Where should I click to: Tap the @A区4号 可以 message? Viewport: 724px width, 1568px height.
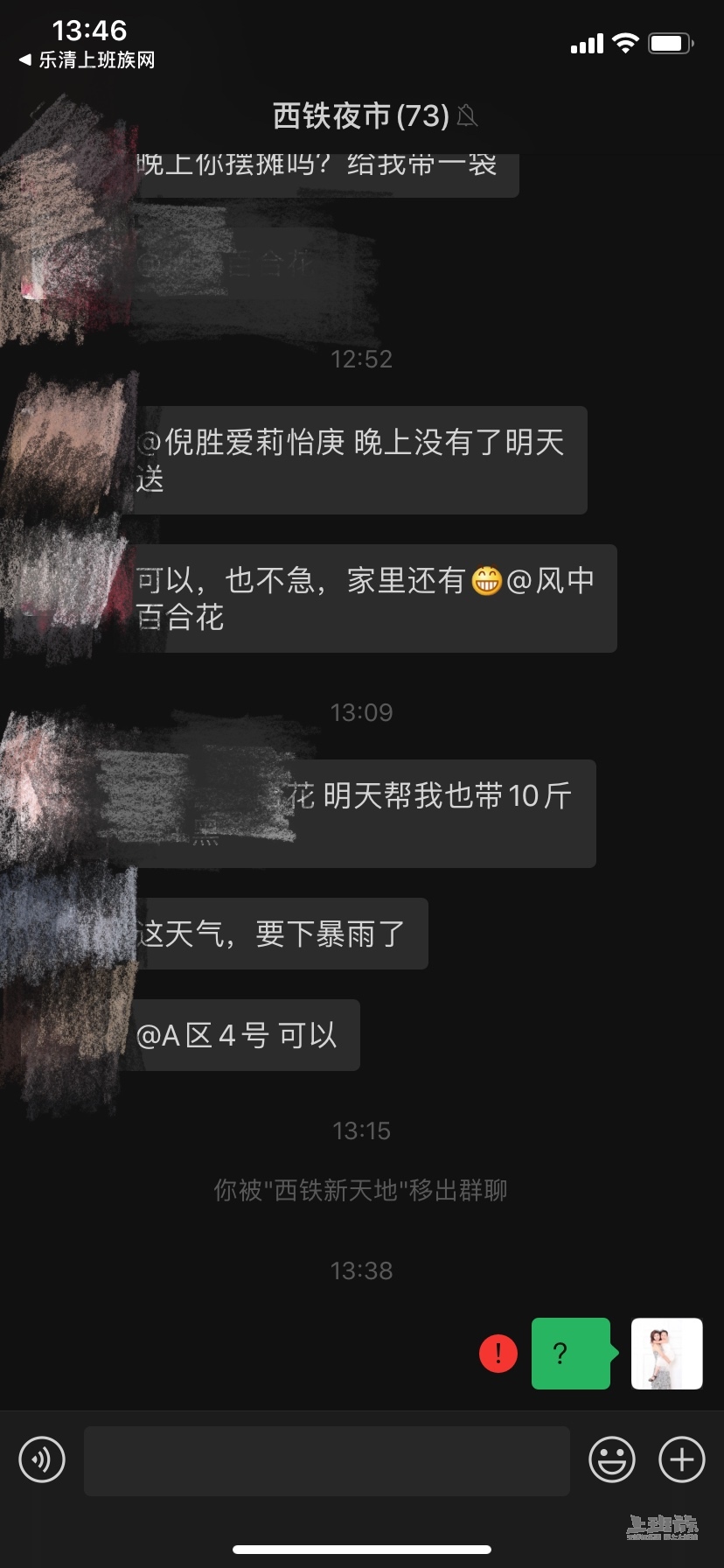point(245,1035)
